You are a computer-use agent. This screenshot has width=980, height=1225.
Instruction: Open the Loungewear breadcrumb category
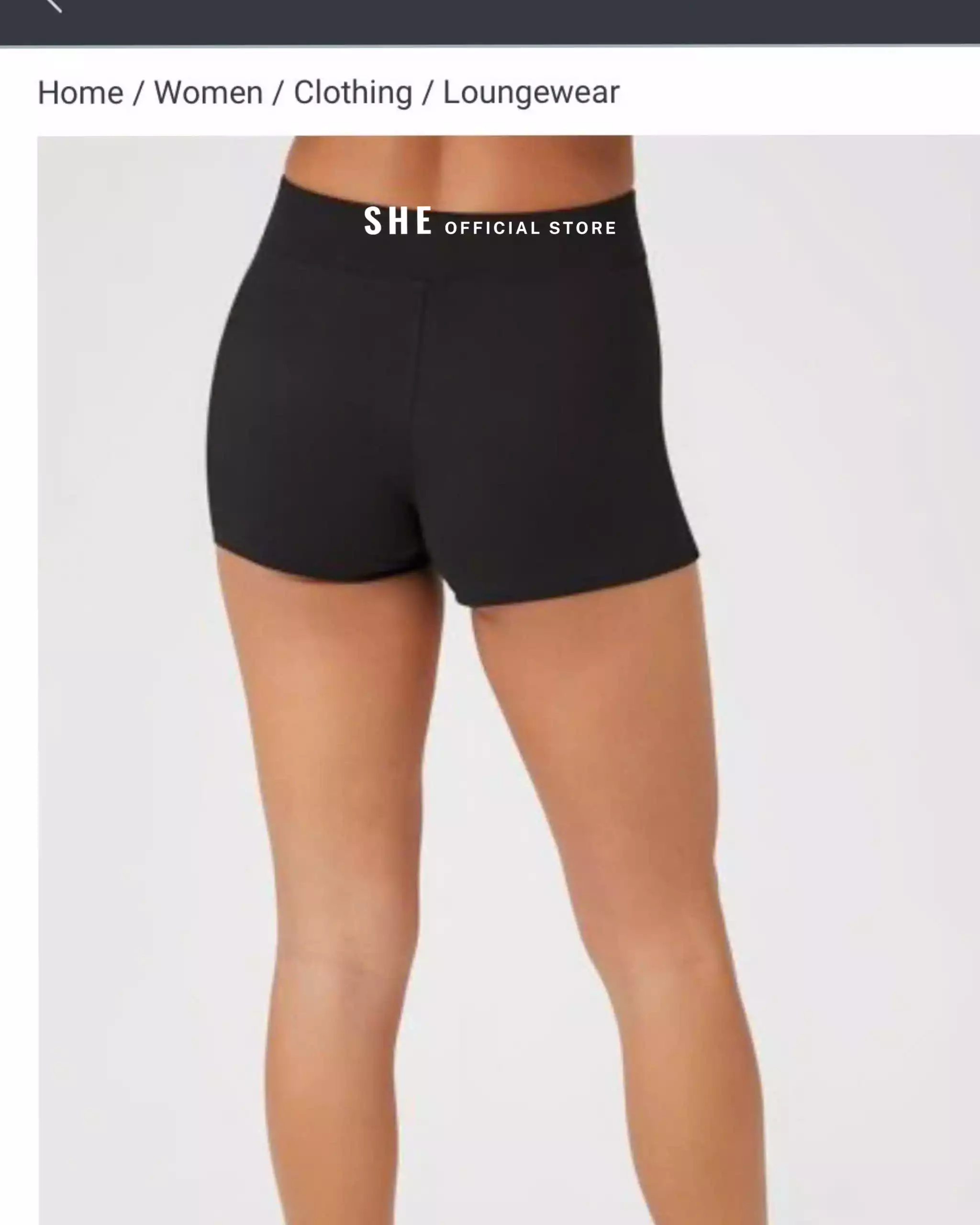[531, 93]
